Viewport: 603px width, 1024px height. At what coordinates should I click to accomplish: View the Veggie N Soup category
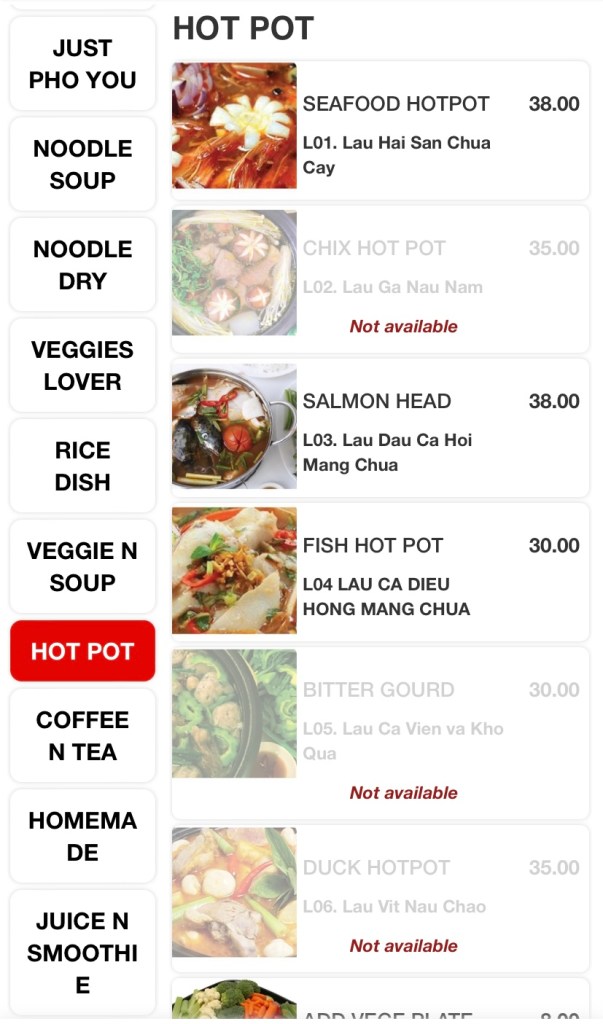click(82, 566)
